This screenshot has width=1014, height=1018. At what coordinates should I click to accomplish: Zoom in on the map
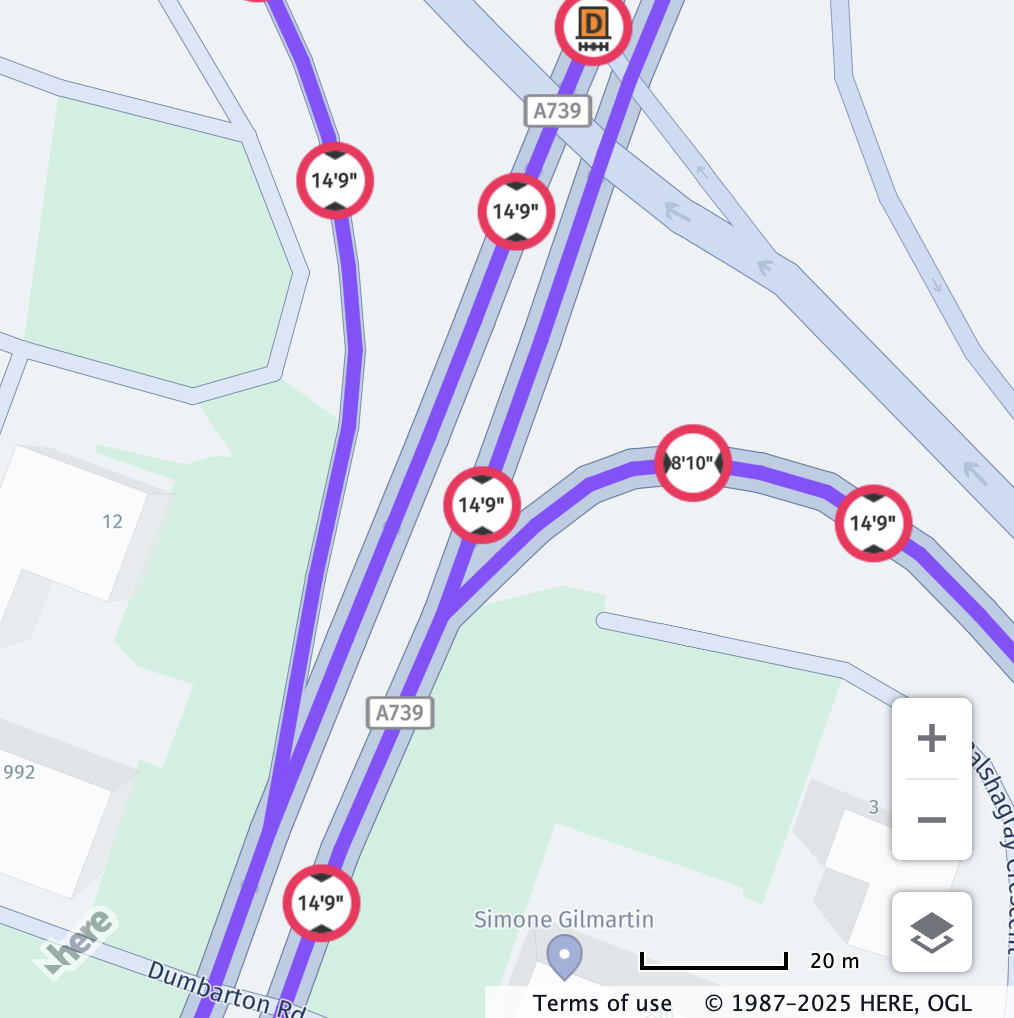931,739
